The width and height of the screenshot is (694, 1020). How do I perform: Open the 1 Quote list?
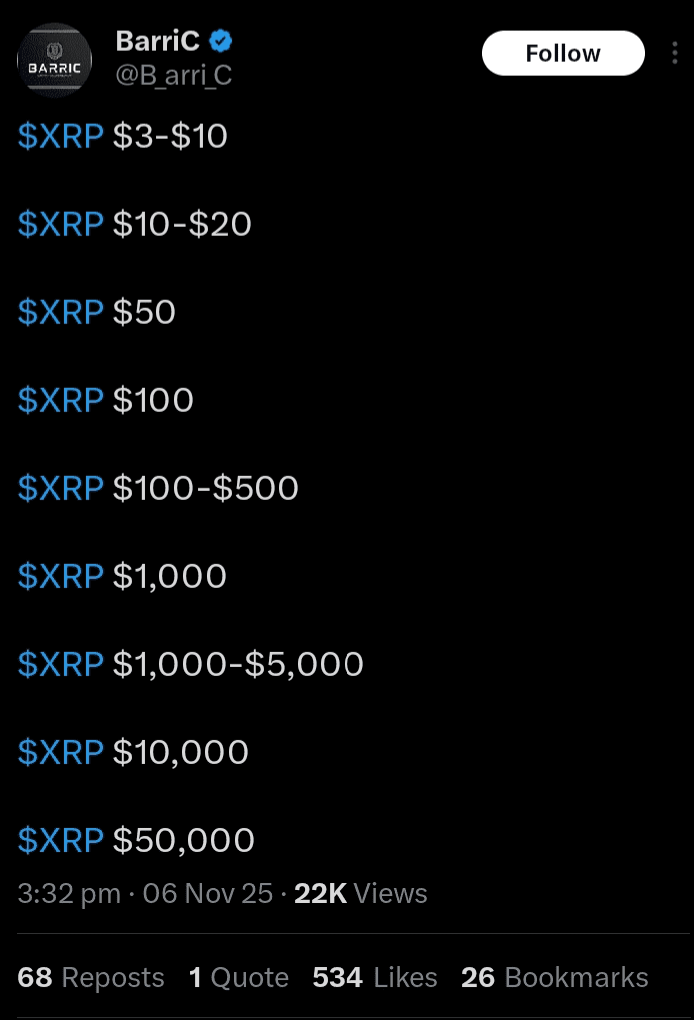[239, 977]
